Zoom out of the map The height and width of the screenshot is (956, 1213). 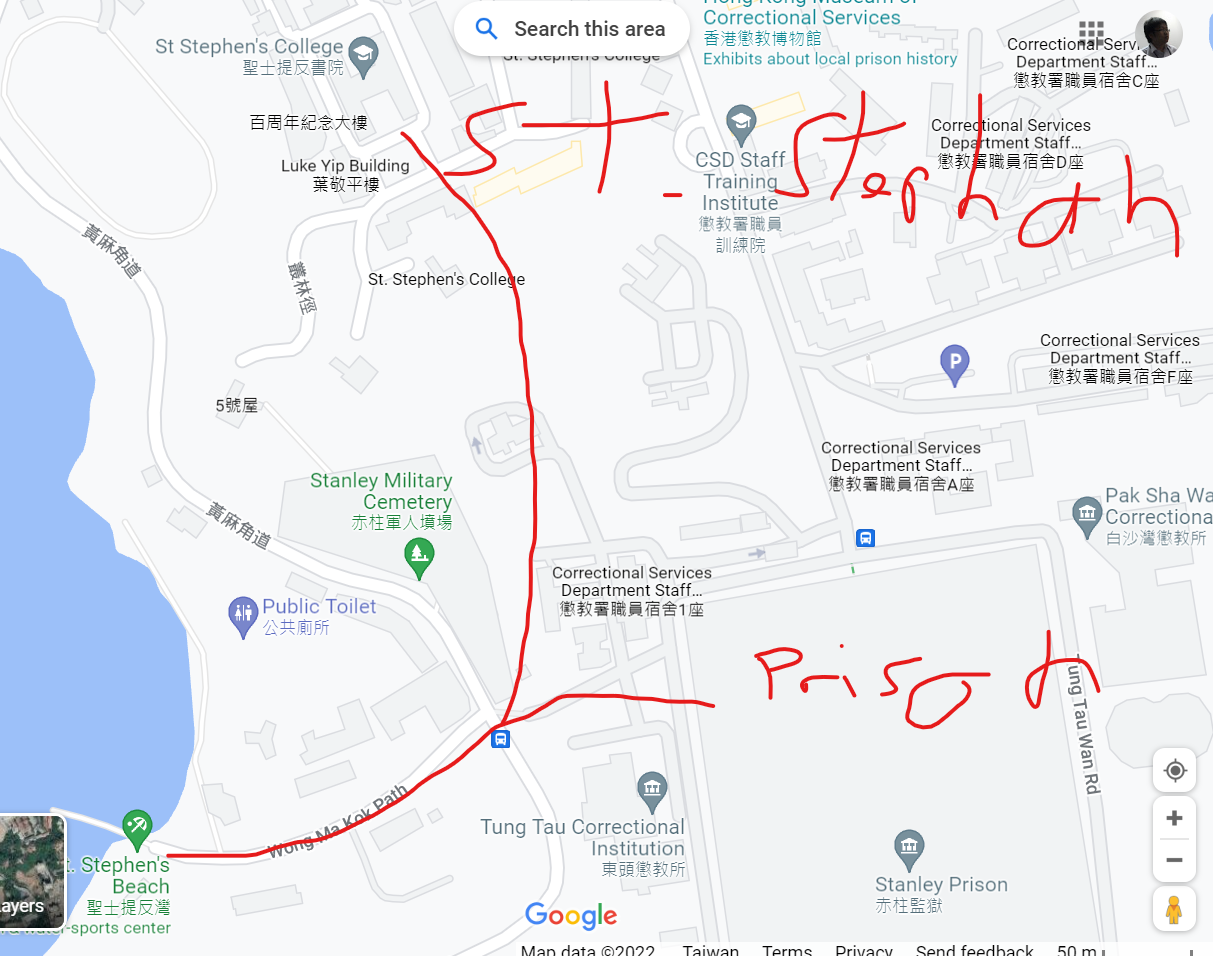1174,860
